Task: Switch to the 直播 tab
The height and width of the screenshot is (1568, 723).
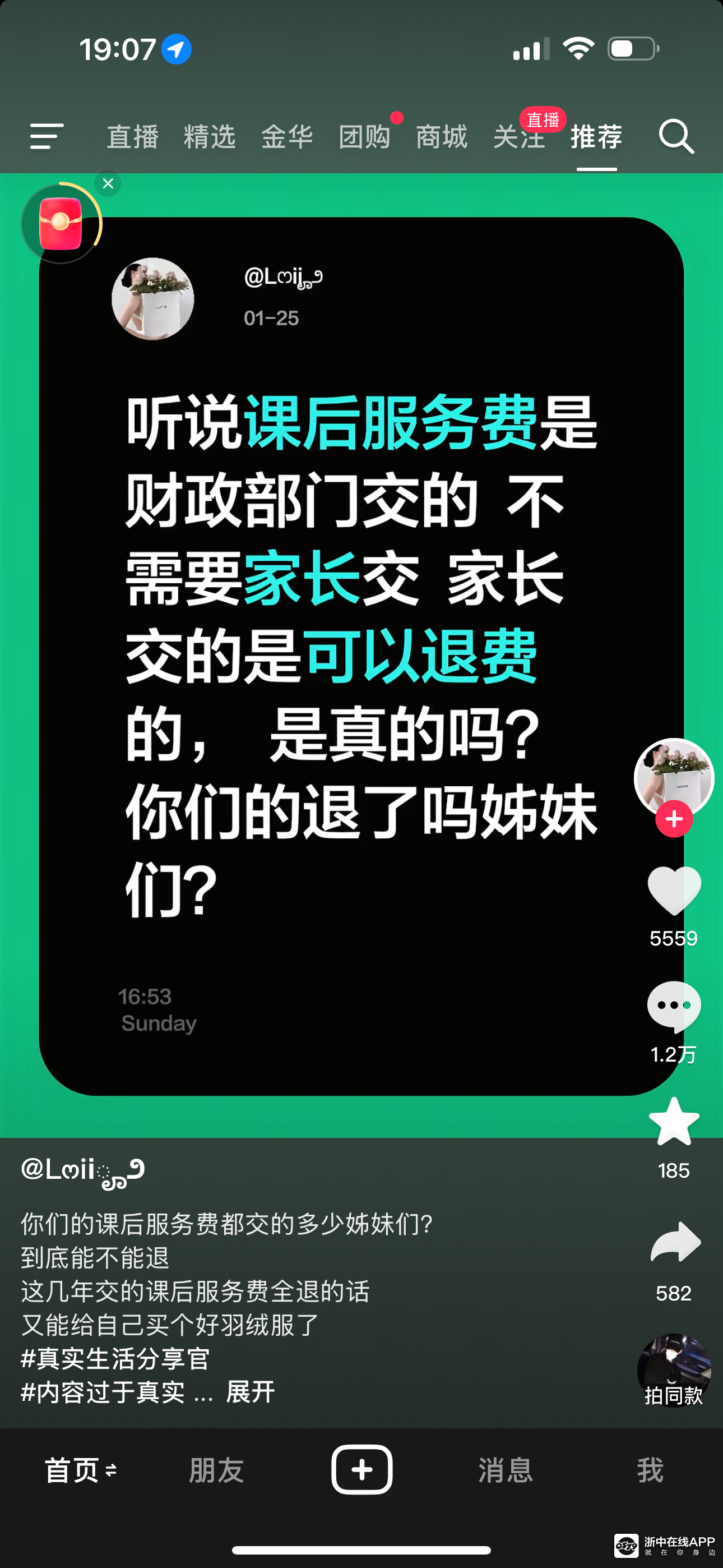Action: pos(133,136)
